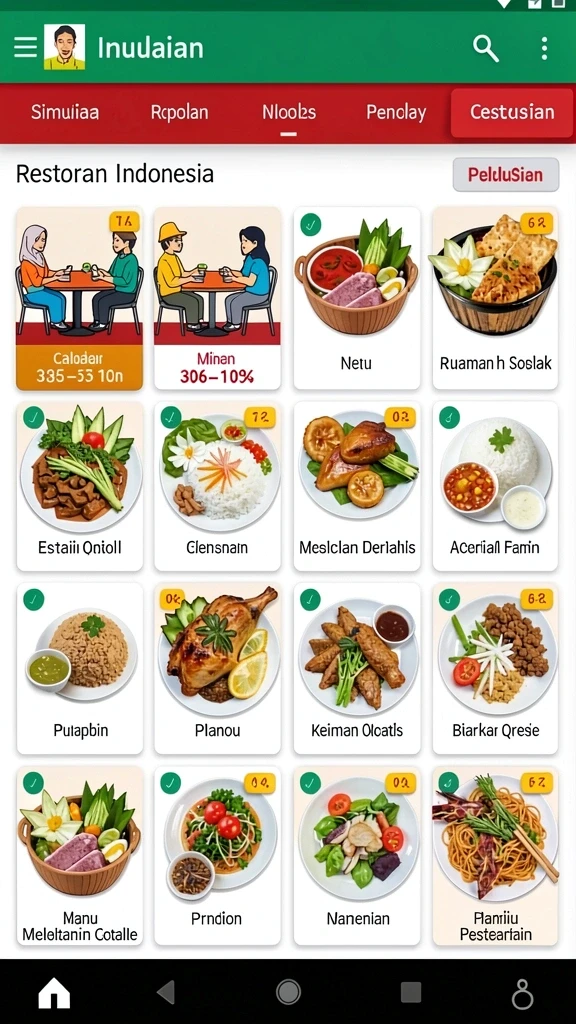Open the hamburger drawer menu

pos(25,48)
